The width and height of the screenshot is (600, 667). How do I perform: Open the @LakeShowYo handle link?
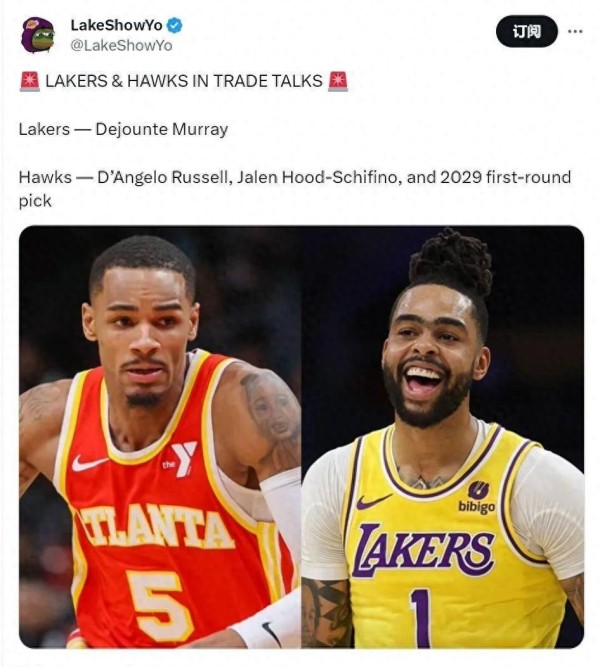(121, 45)
